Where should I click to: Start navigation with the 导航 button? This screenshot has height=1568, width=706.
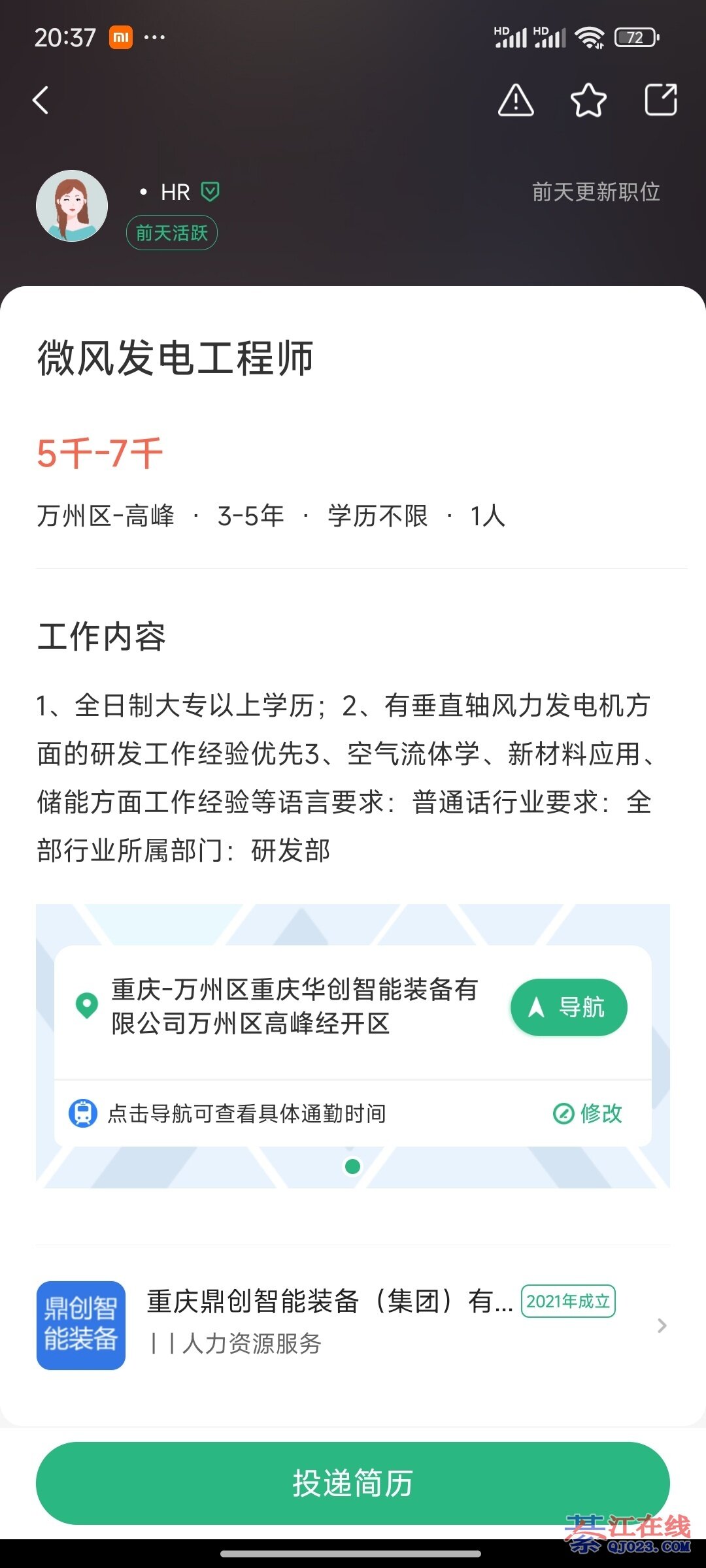click(x=568, y=1007)
